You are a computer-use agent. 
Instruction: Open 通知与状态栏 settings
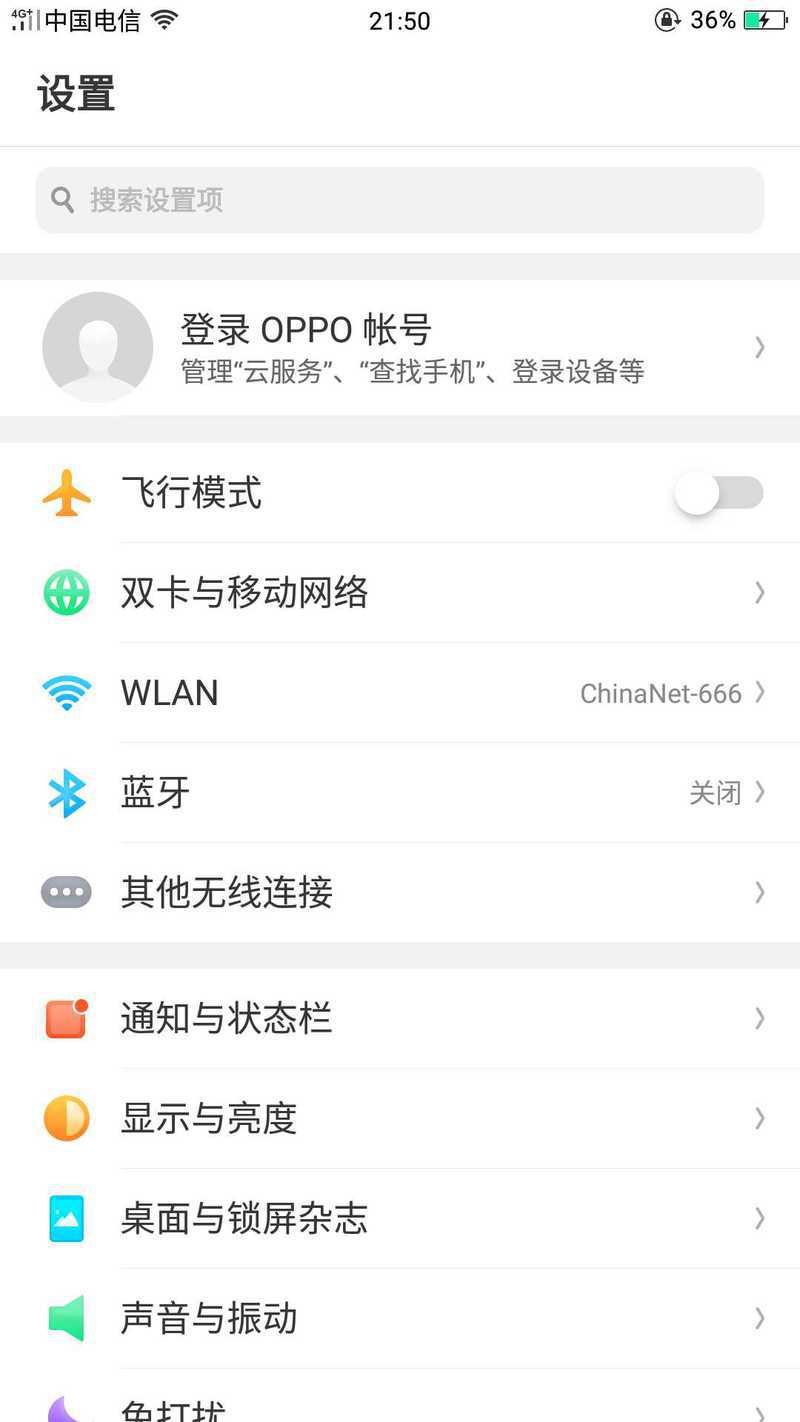coord(400,1018)
